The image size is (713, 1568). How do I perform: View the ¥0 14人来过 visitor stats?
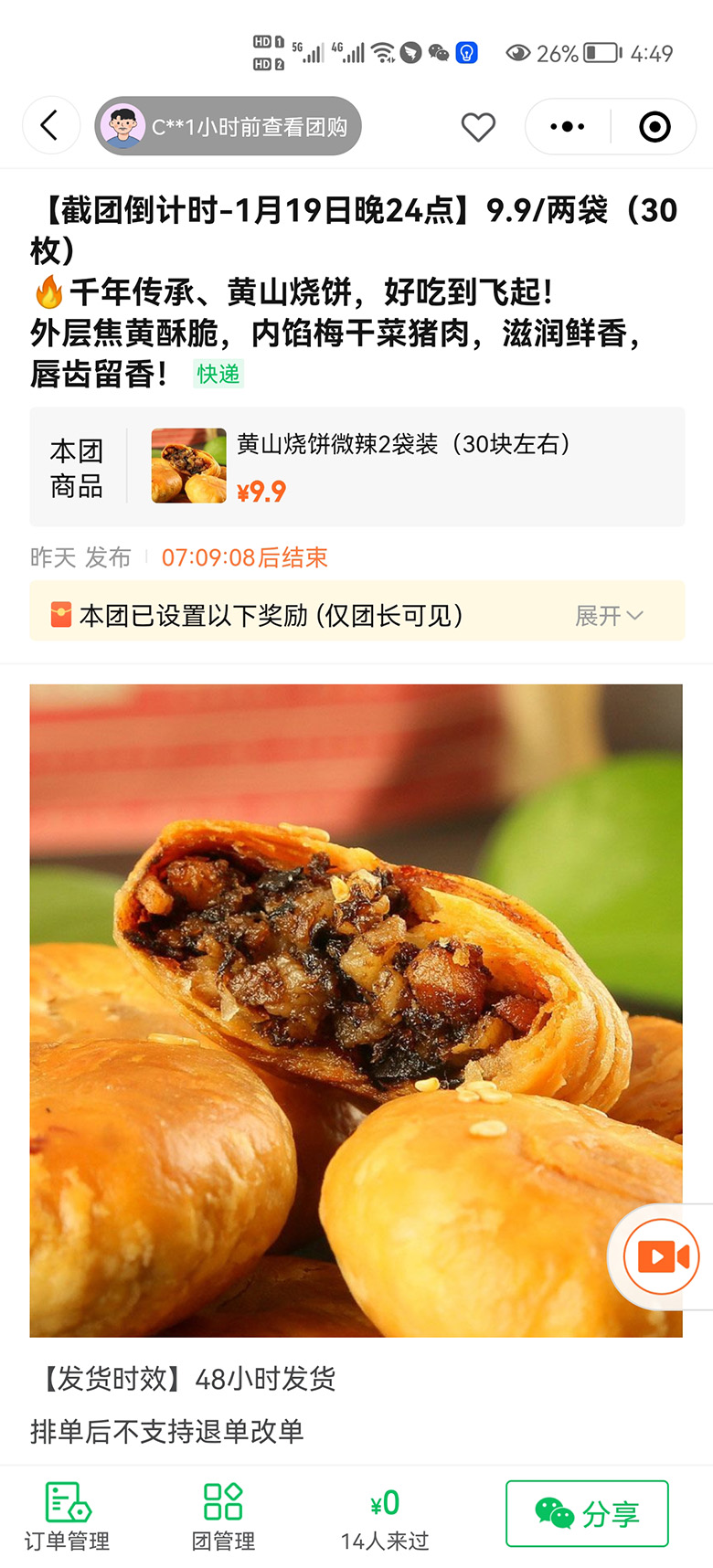tap(385, 1517)
